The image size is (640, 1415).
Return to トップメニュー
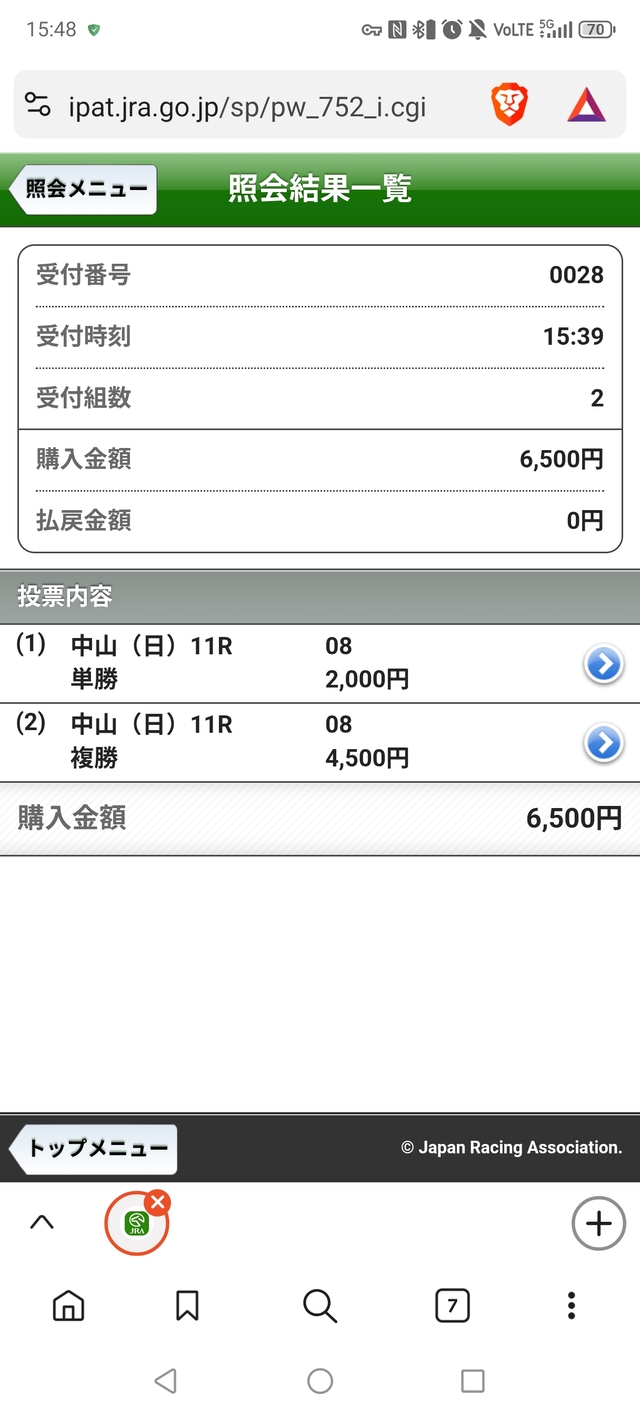tap(95, 1148)
